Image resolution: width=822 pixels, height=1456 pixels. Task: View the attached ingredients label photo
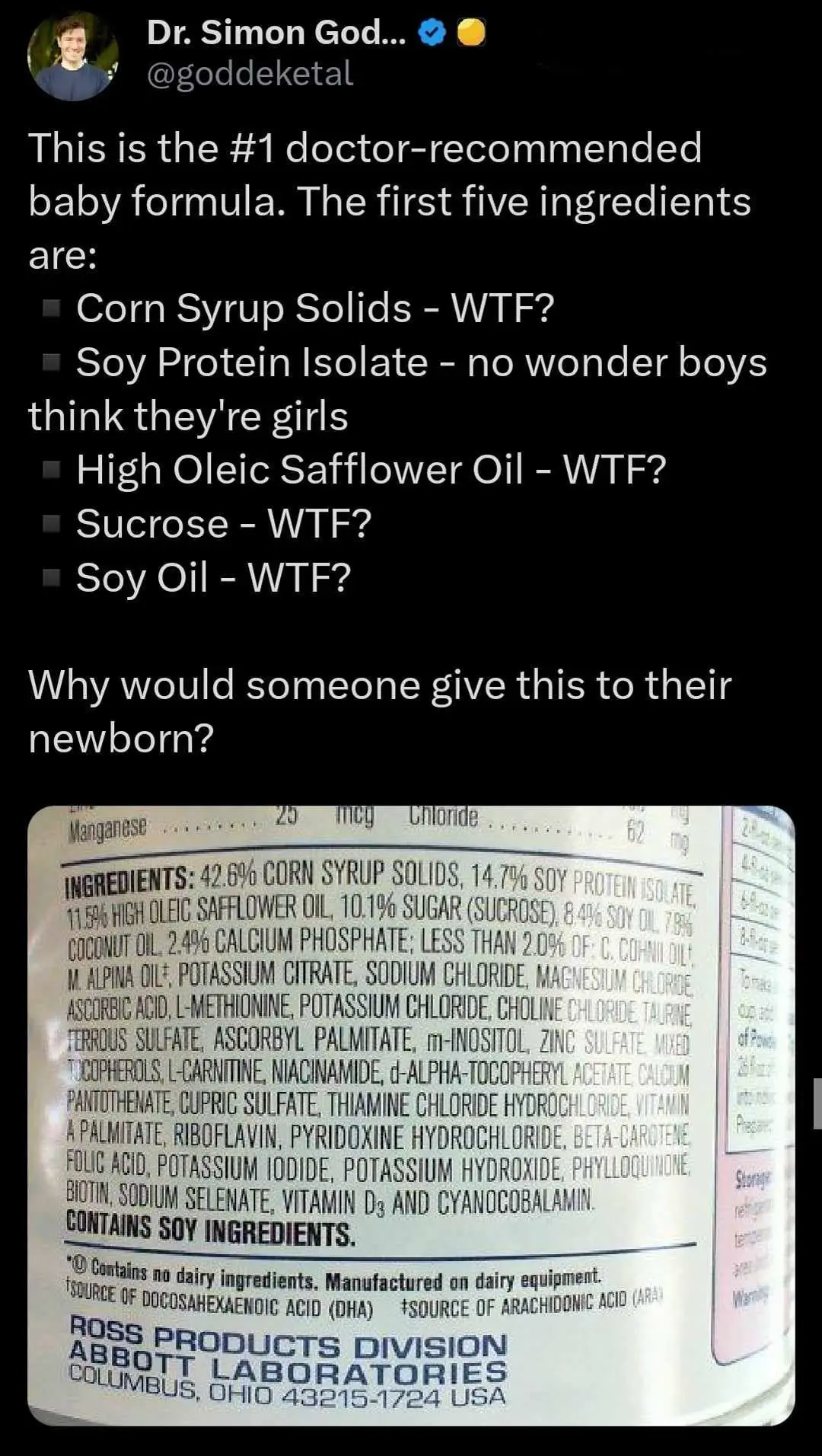411,1115
